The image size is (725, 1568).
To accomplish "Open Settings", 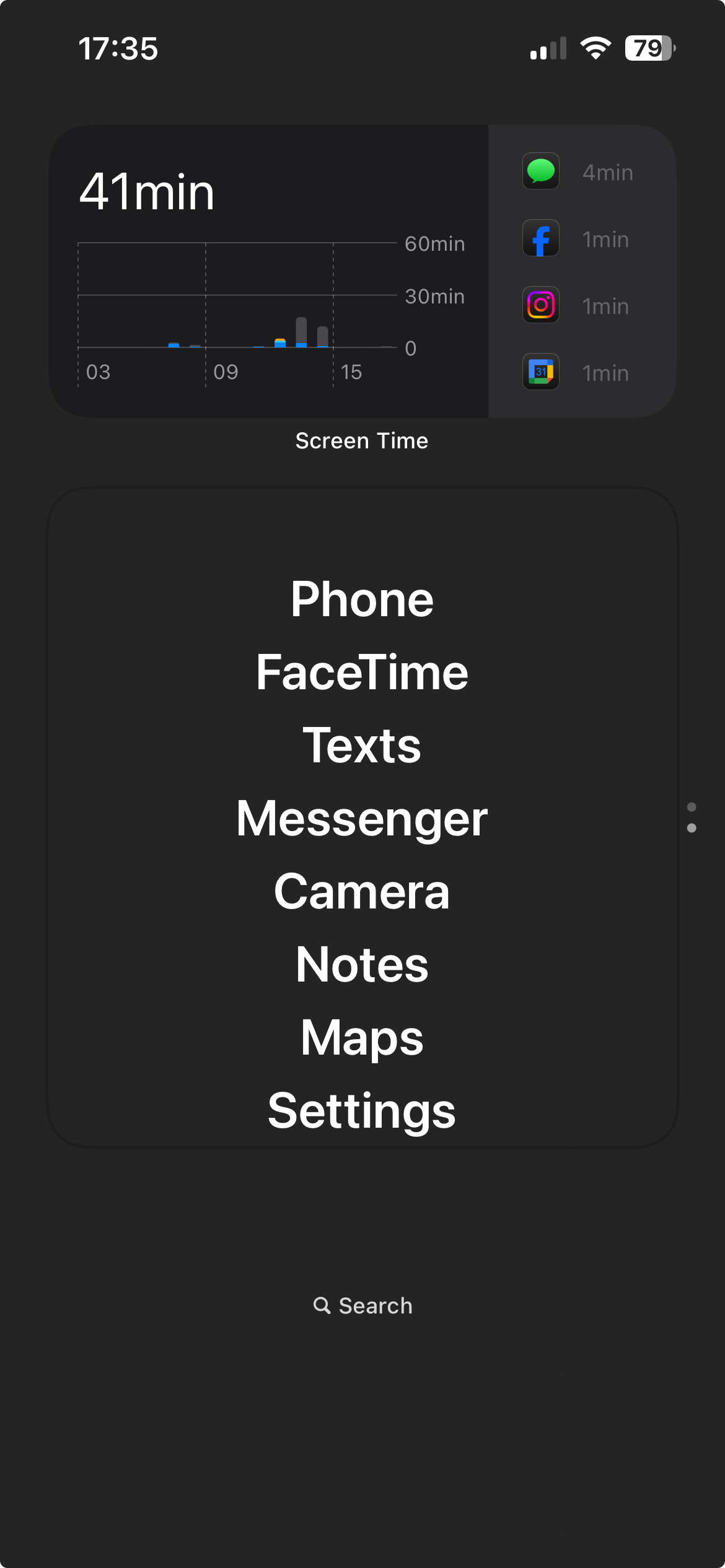I will point(362,1111).
